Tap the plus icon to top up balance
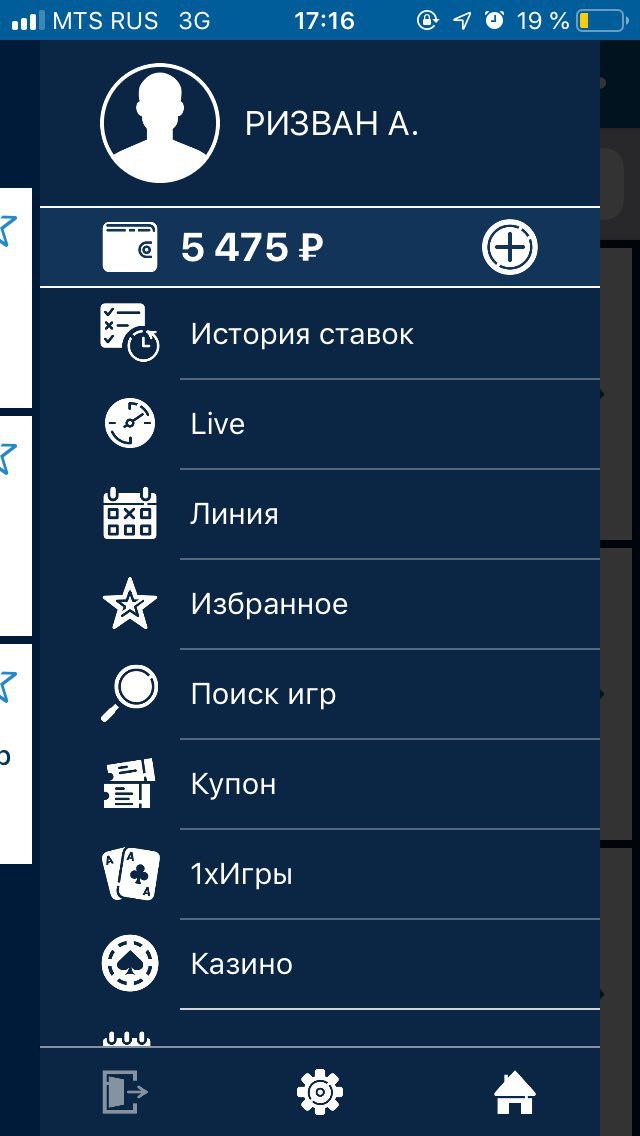This screenshot has width=640, height=1136. point(510,247)
